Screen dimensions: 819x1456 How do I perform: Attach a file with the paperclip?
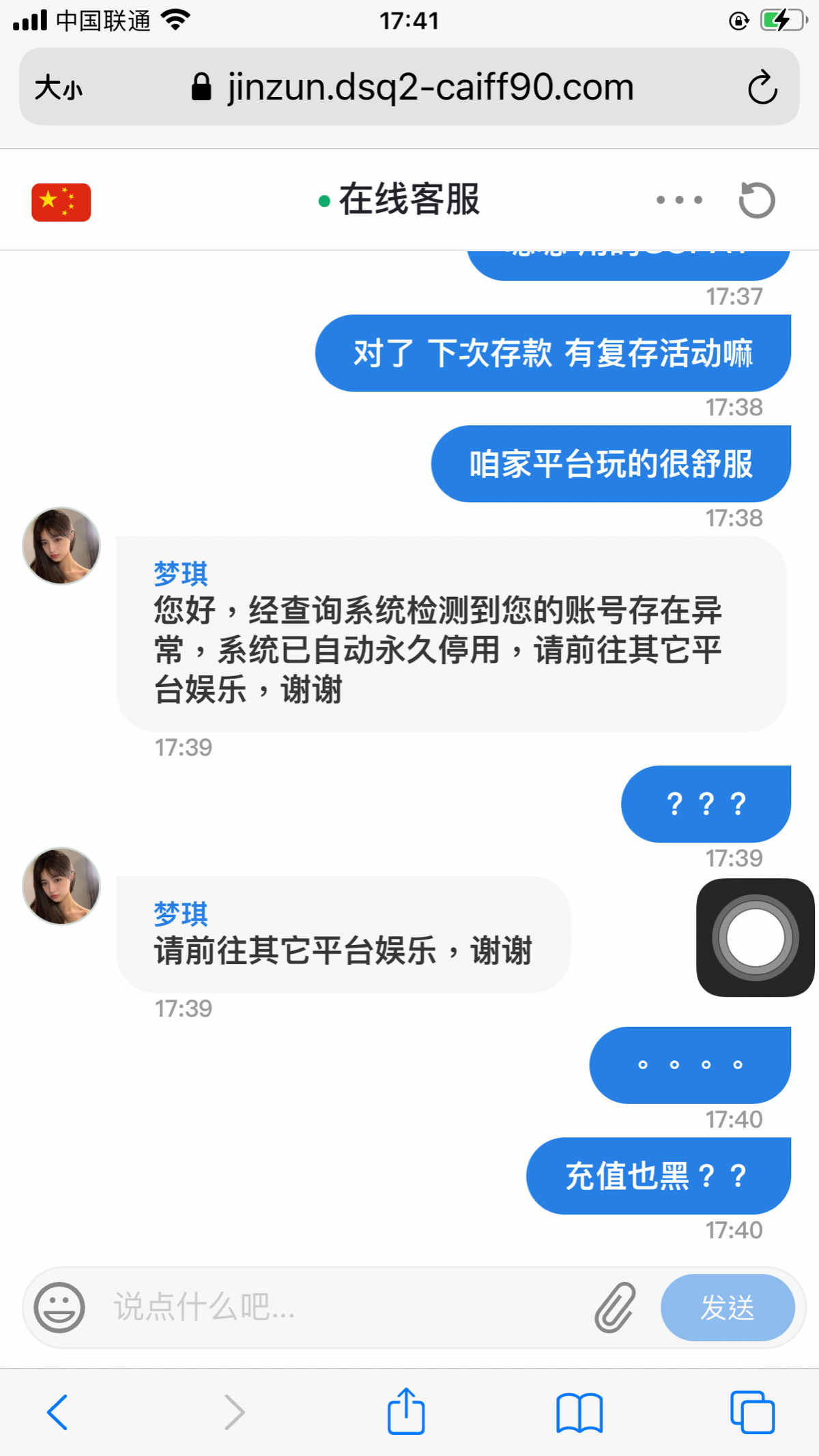615,1307
